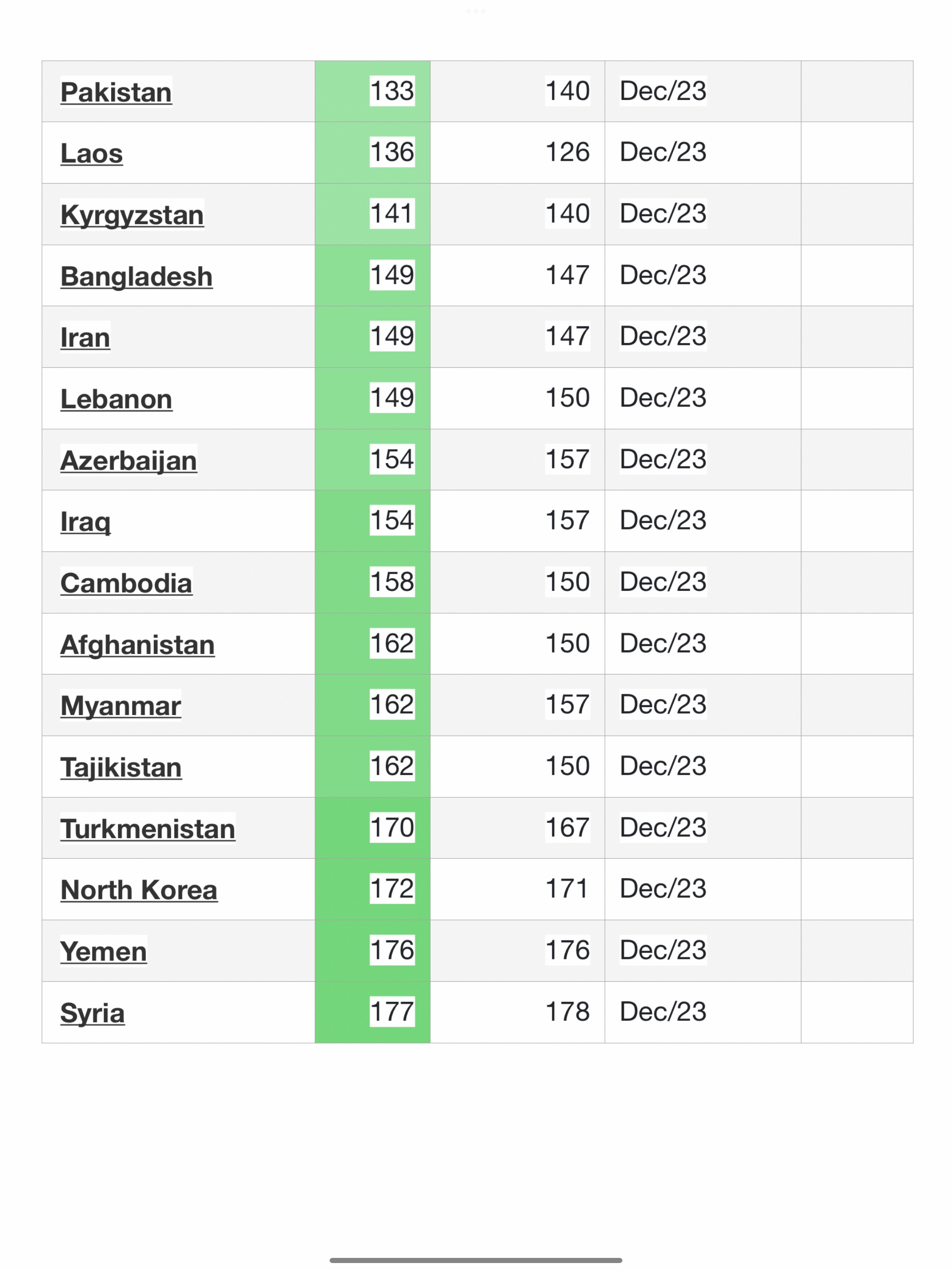View Azerbaijan via its link
The image size is (952, 1270).
click(129, 461)
